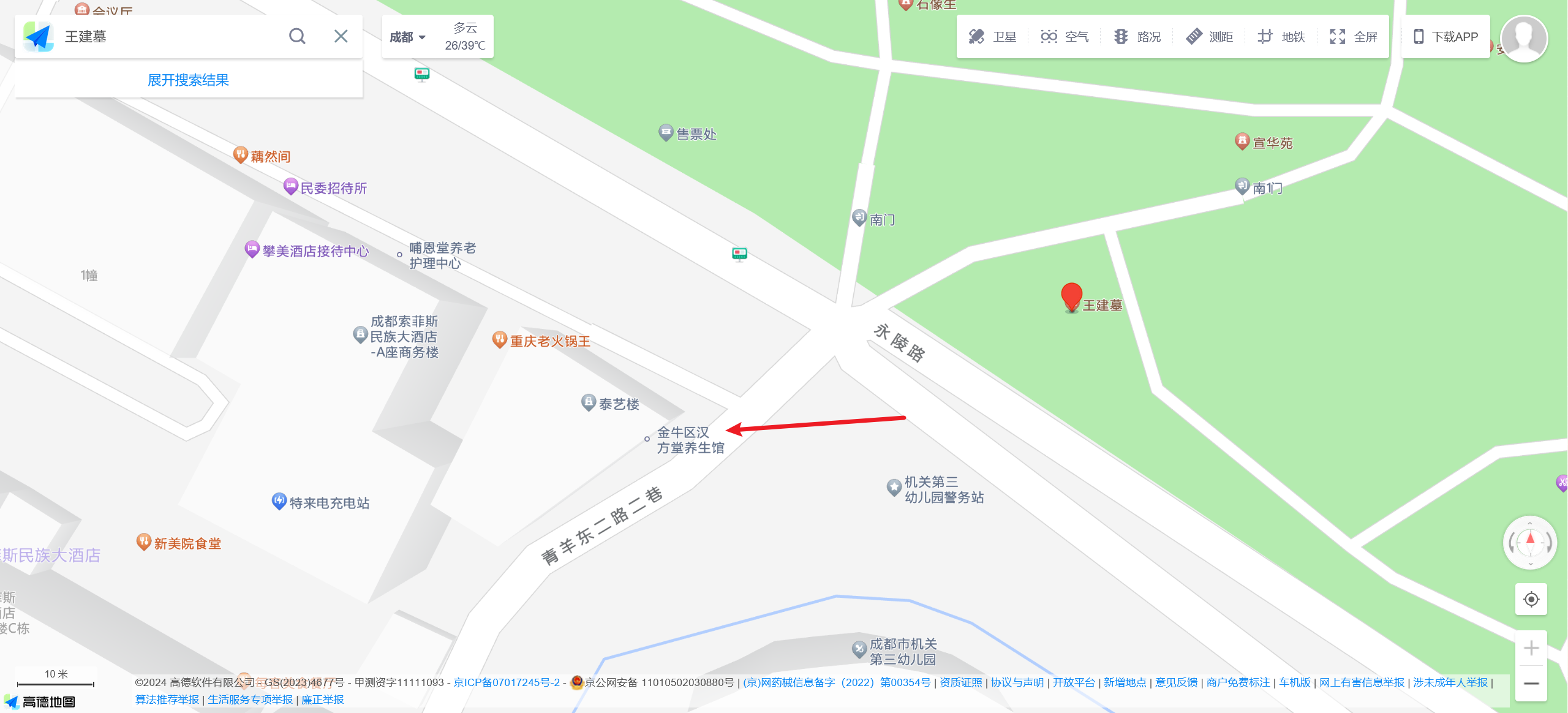
Task: Expand the search results panel
Action: tap(188, 80)
